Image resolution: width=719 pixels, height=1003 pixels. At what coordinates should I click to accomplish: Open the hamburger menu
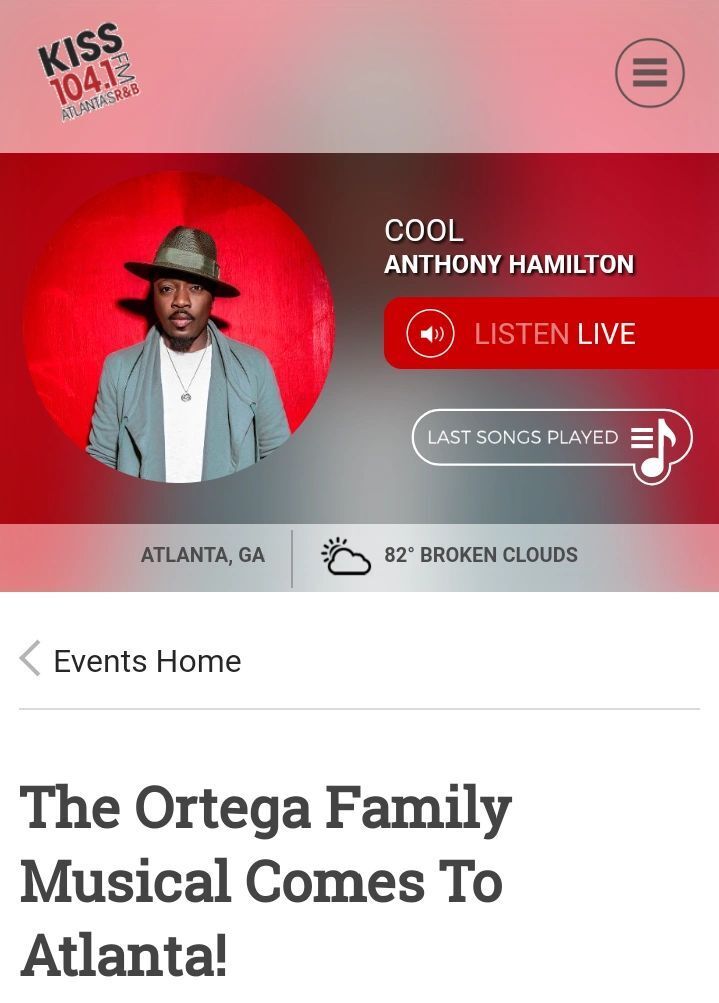[649, 73]
